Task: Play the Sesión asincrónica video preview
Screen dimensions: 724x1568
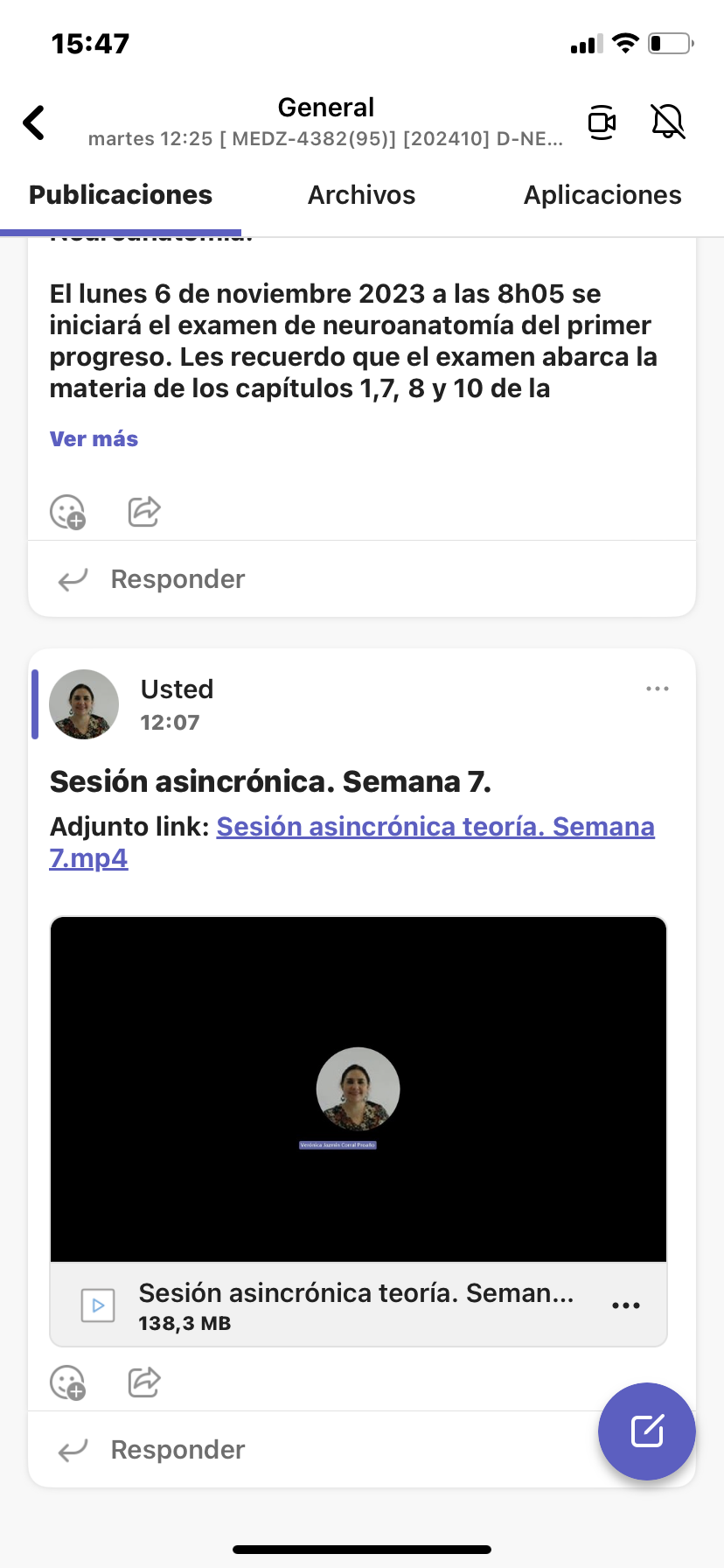Action: click(x=359, y=1088)
